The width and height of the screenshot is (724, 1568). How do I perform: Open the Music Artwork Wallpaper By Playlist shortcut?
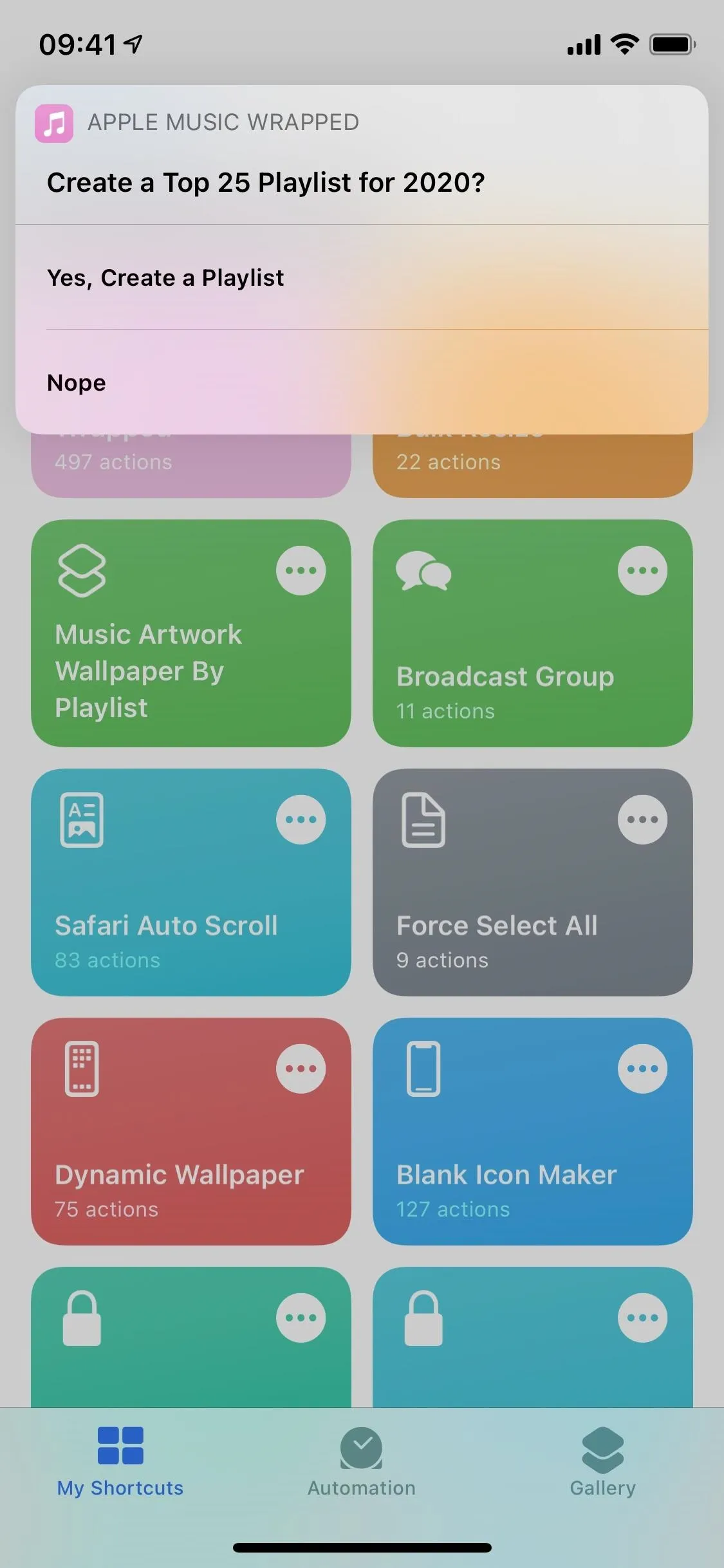pos(191,633)
